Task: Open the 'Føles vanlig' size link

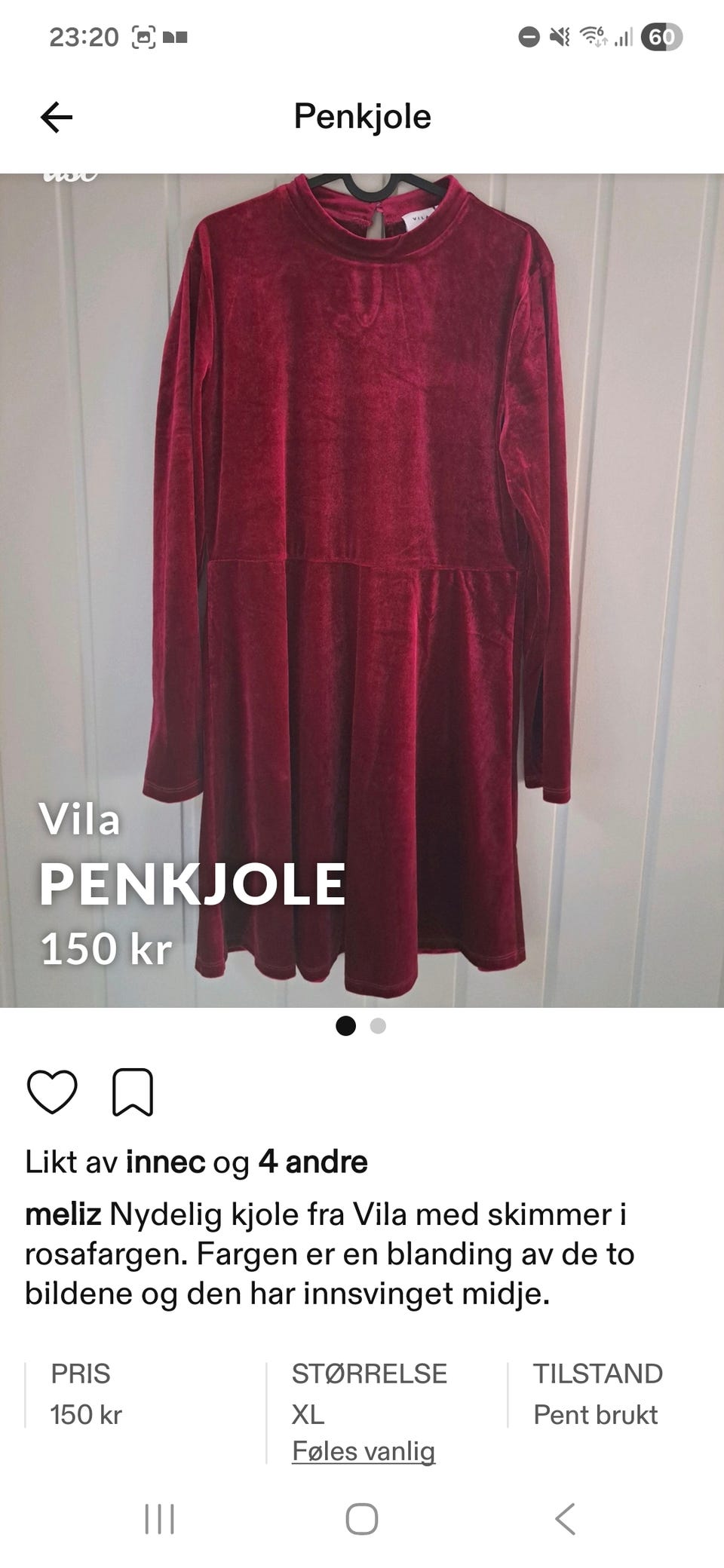Action: point(364,1451)
